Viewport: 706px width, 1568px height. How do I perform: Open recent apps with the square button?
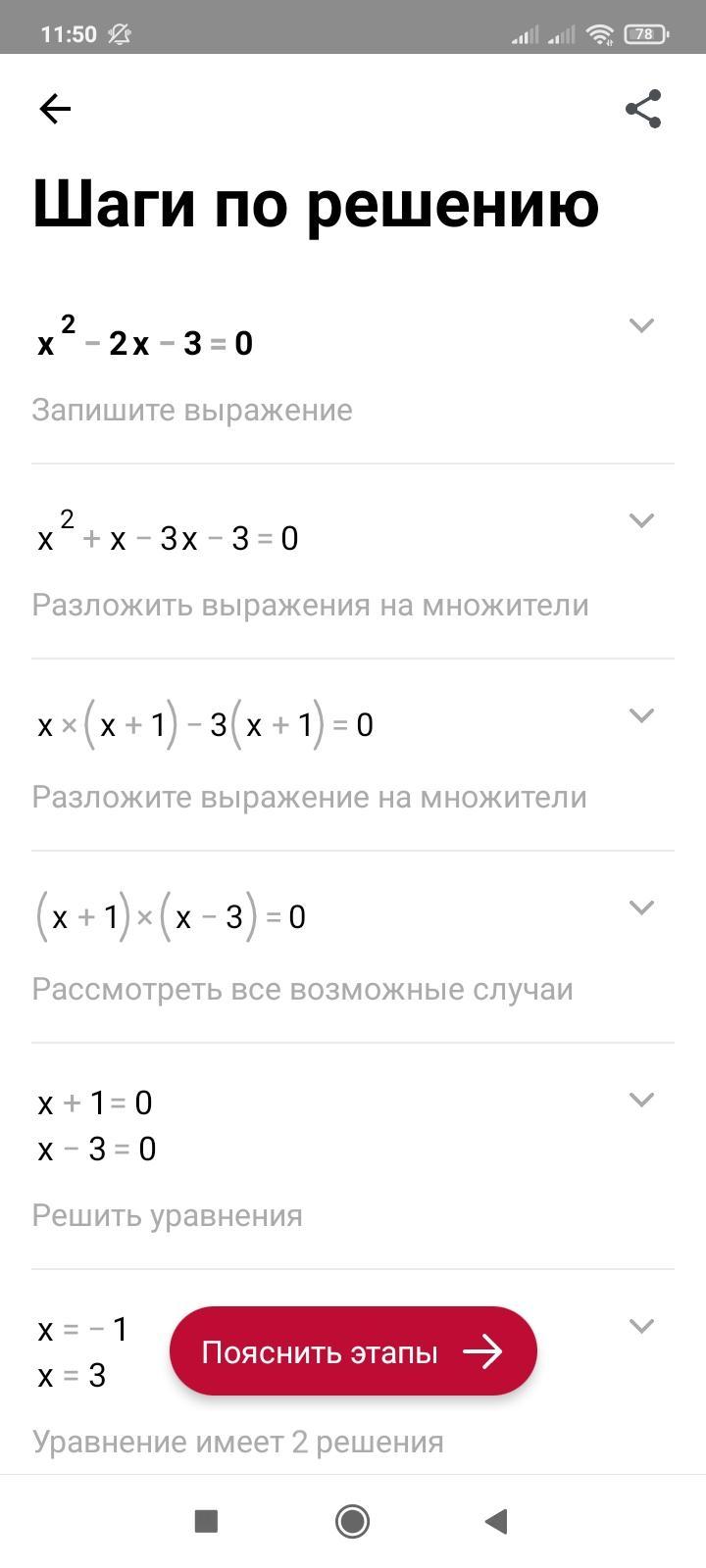point(206,1521)
